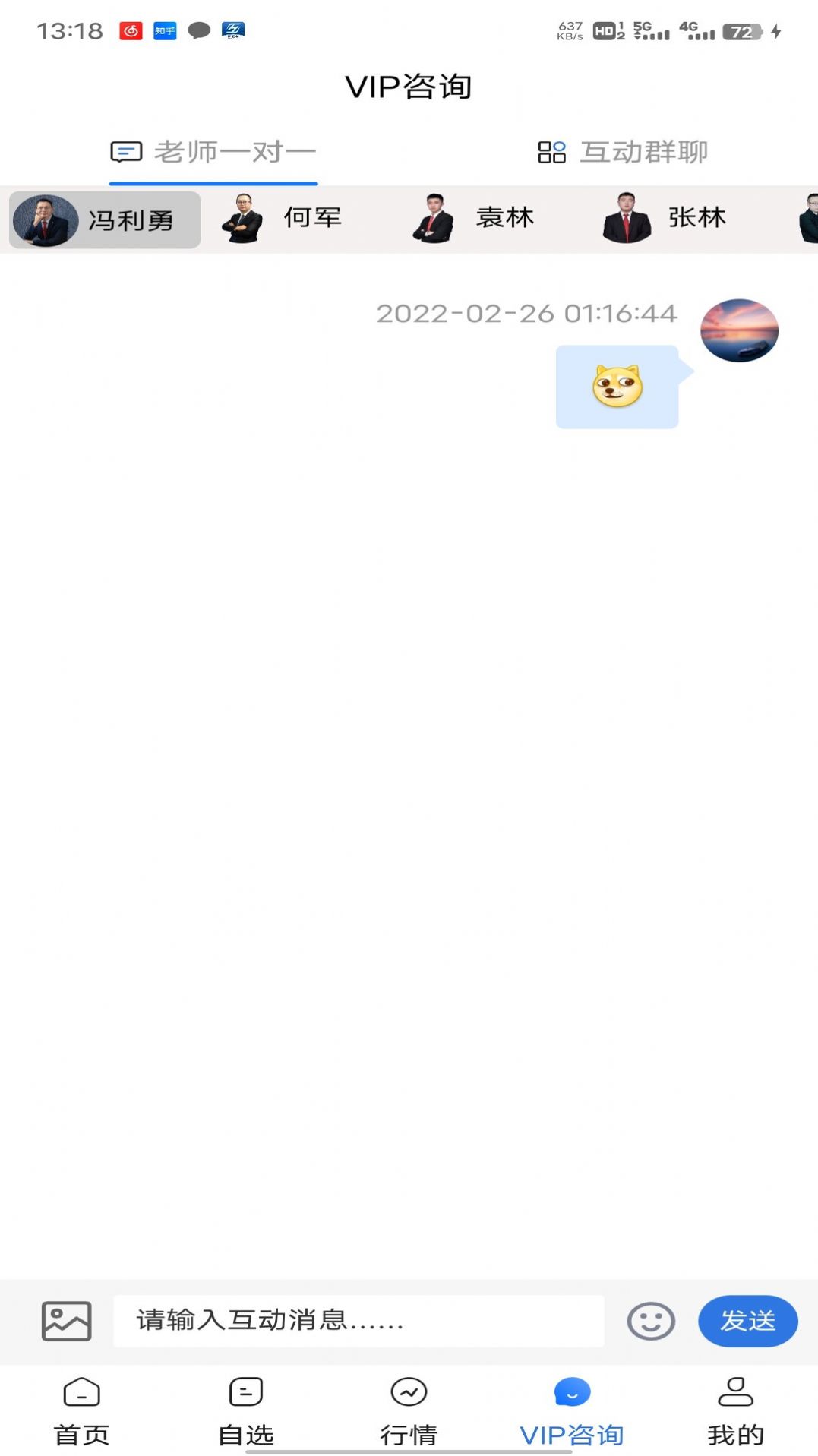This screenshot has height=1456, width=818.
Task: Attach an image to the message
Action: [x=67, y=1321]
